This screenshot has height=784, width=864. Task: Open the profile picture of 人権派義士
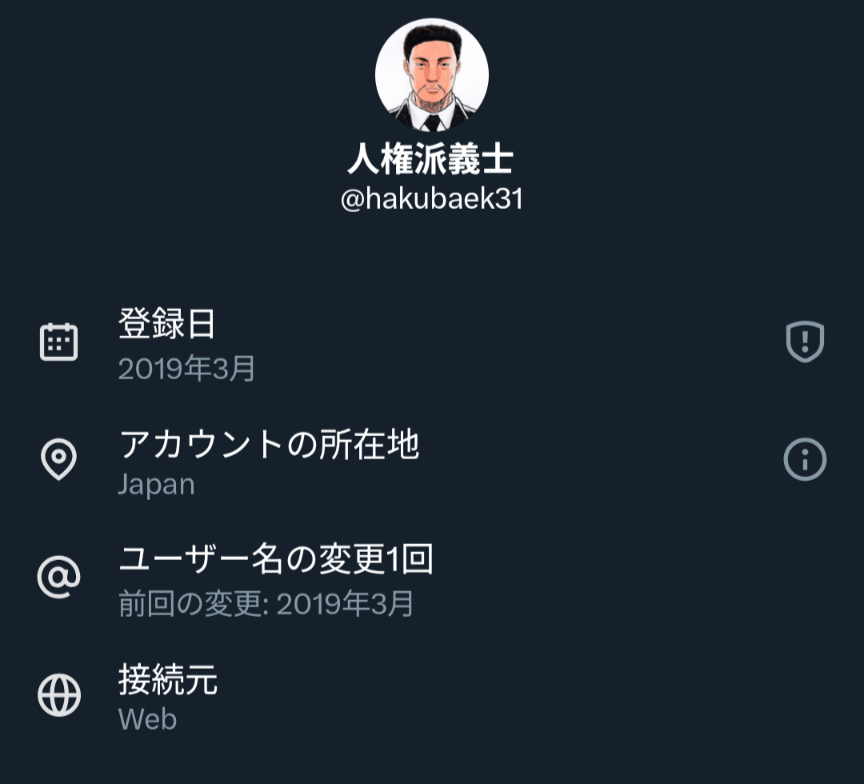point(432,75)
